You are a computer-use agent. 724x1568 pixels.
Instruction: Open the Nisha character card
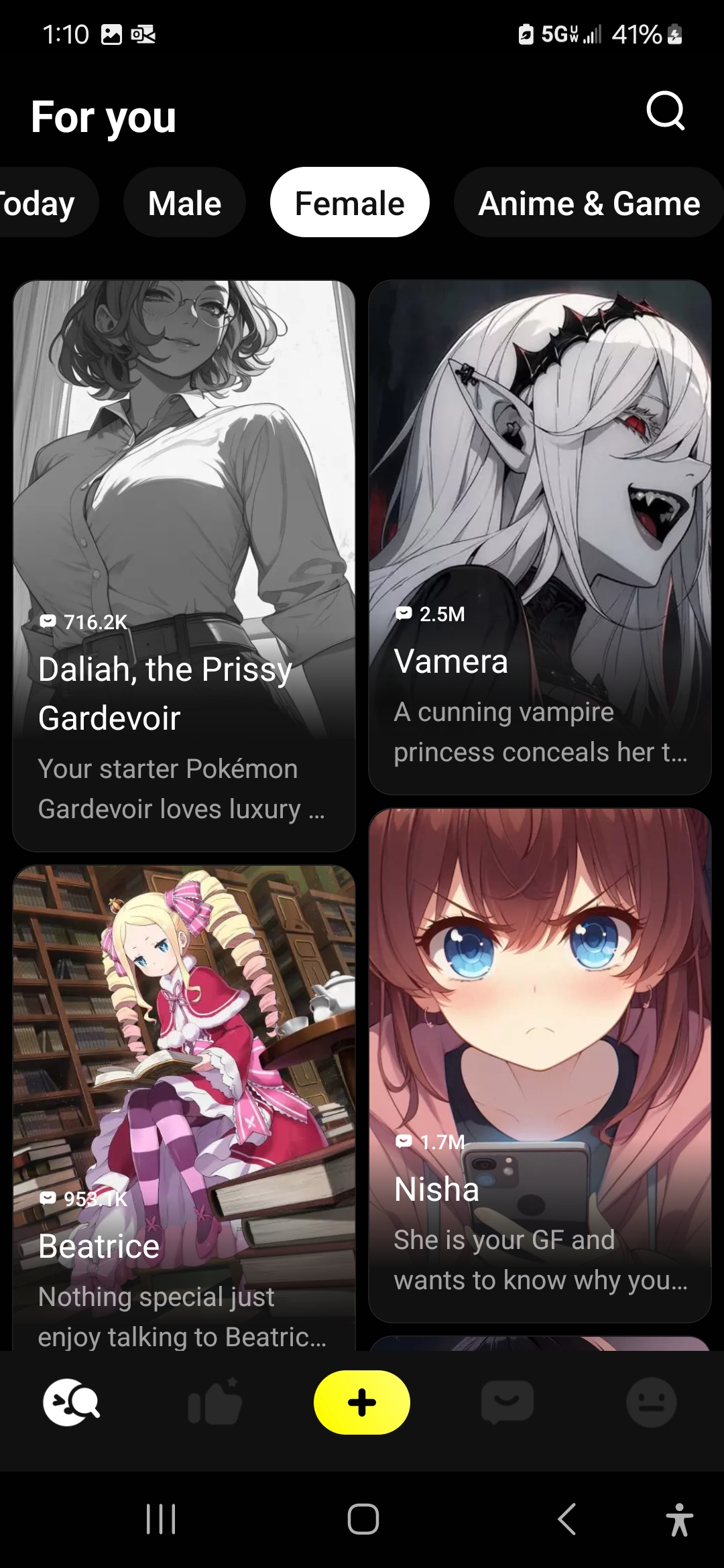click(540, 1064)
